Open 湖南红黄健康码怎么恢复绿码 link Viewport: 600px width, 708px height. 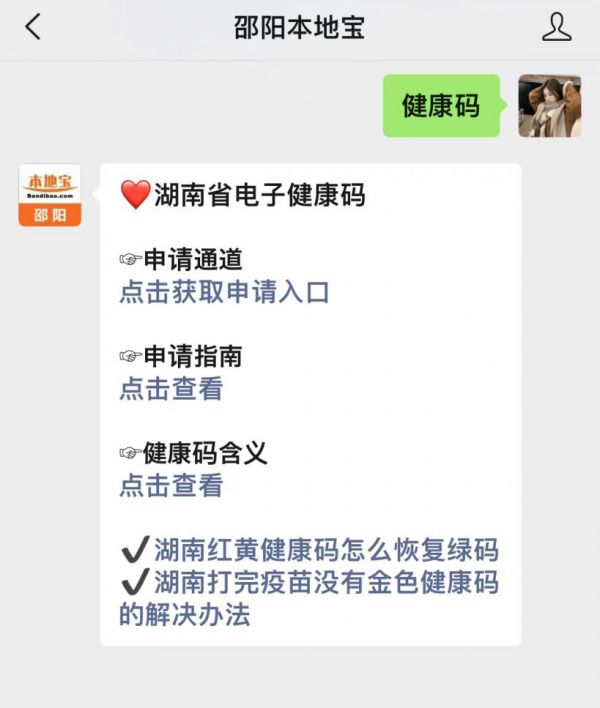tap(325, 550)
